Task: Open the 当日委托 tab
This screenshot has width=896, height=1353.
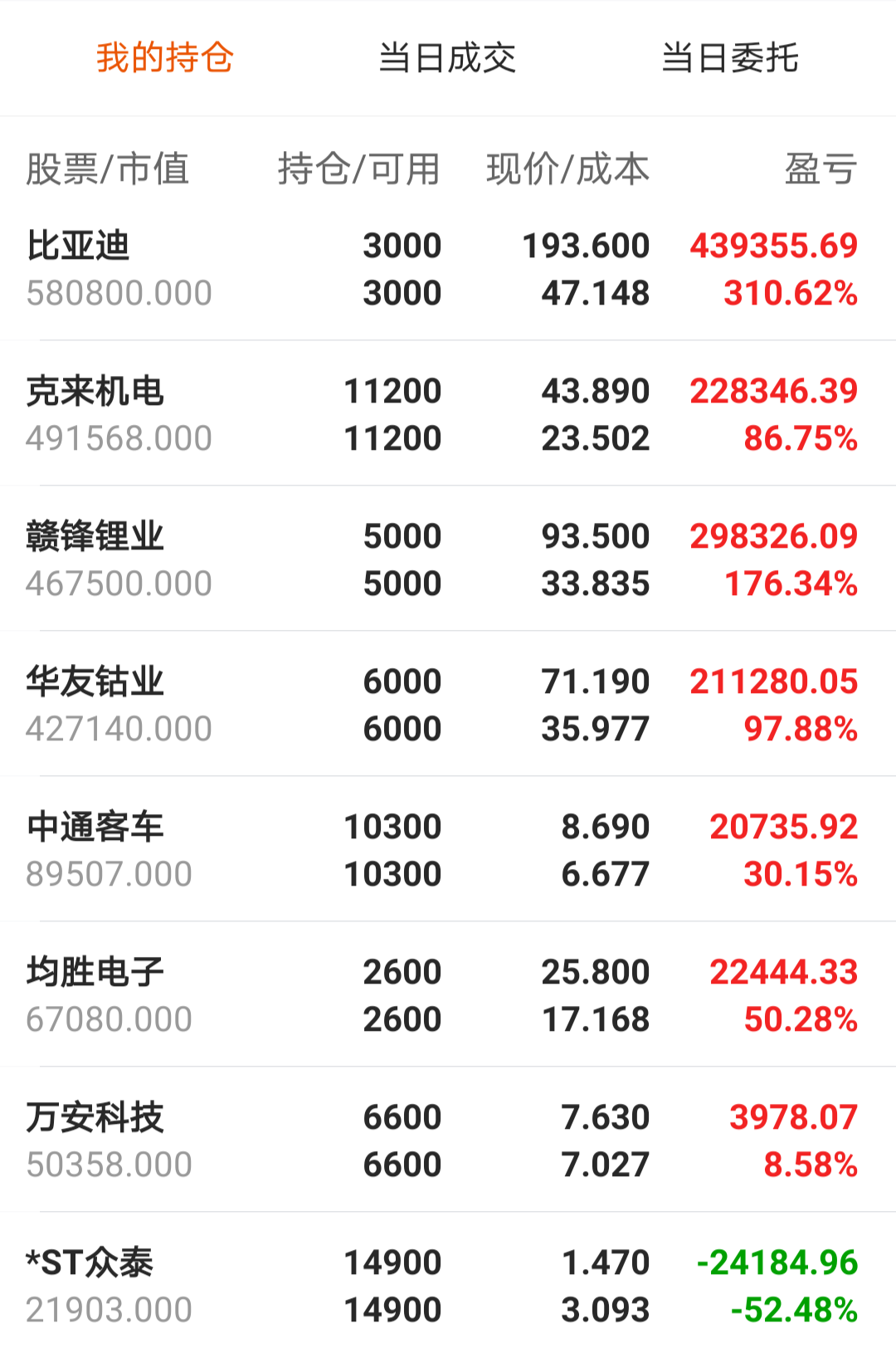Action: click(730, 58)
